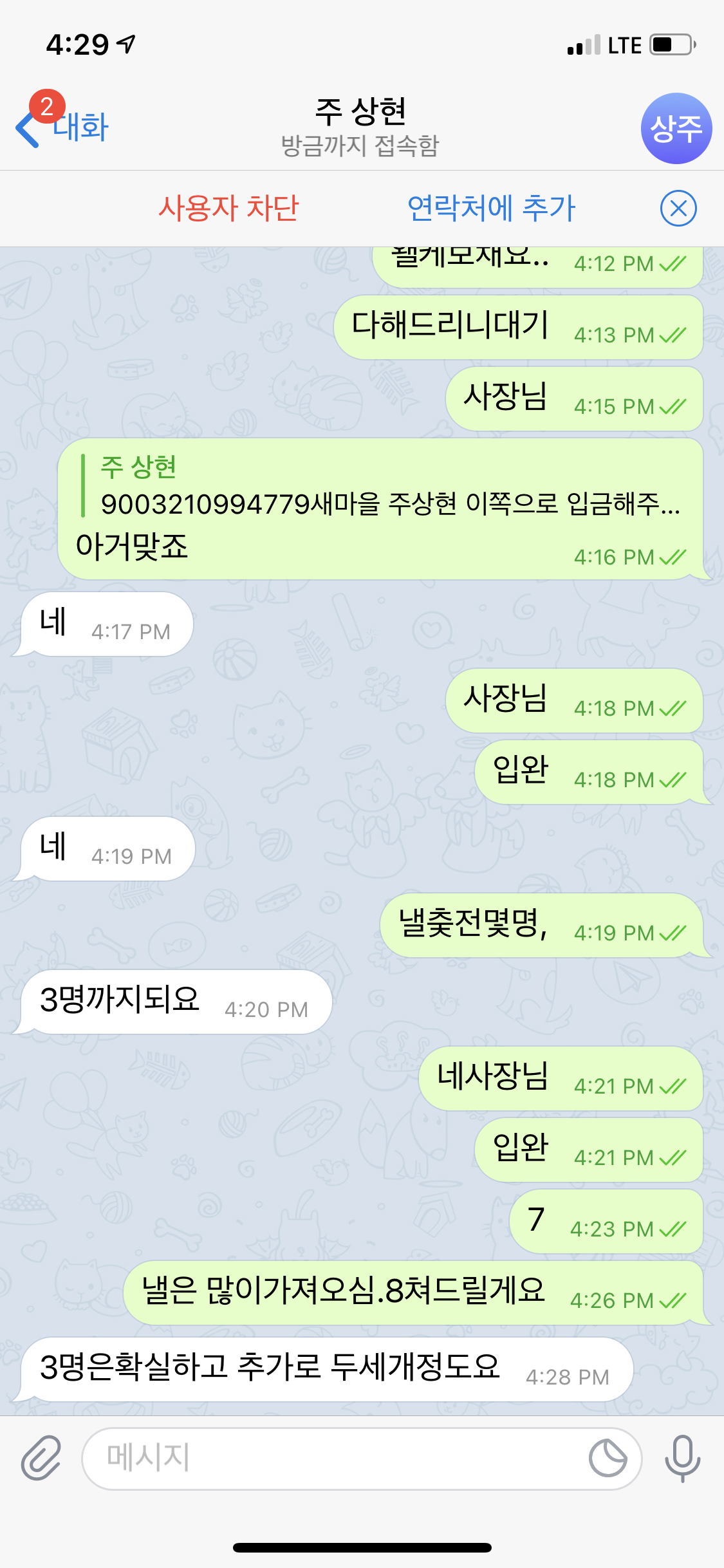Open the sticker picker
The width and height of the screenshot is (724, 1568).
pos(608,1457)
